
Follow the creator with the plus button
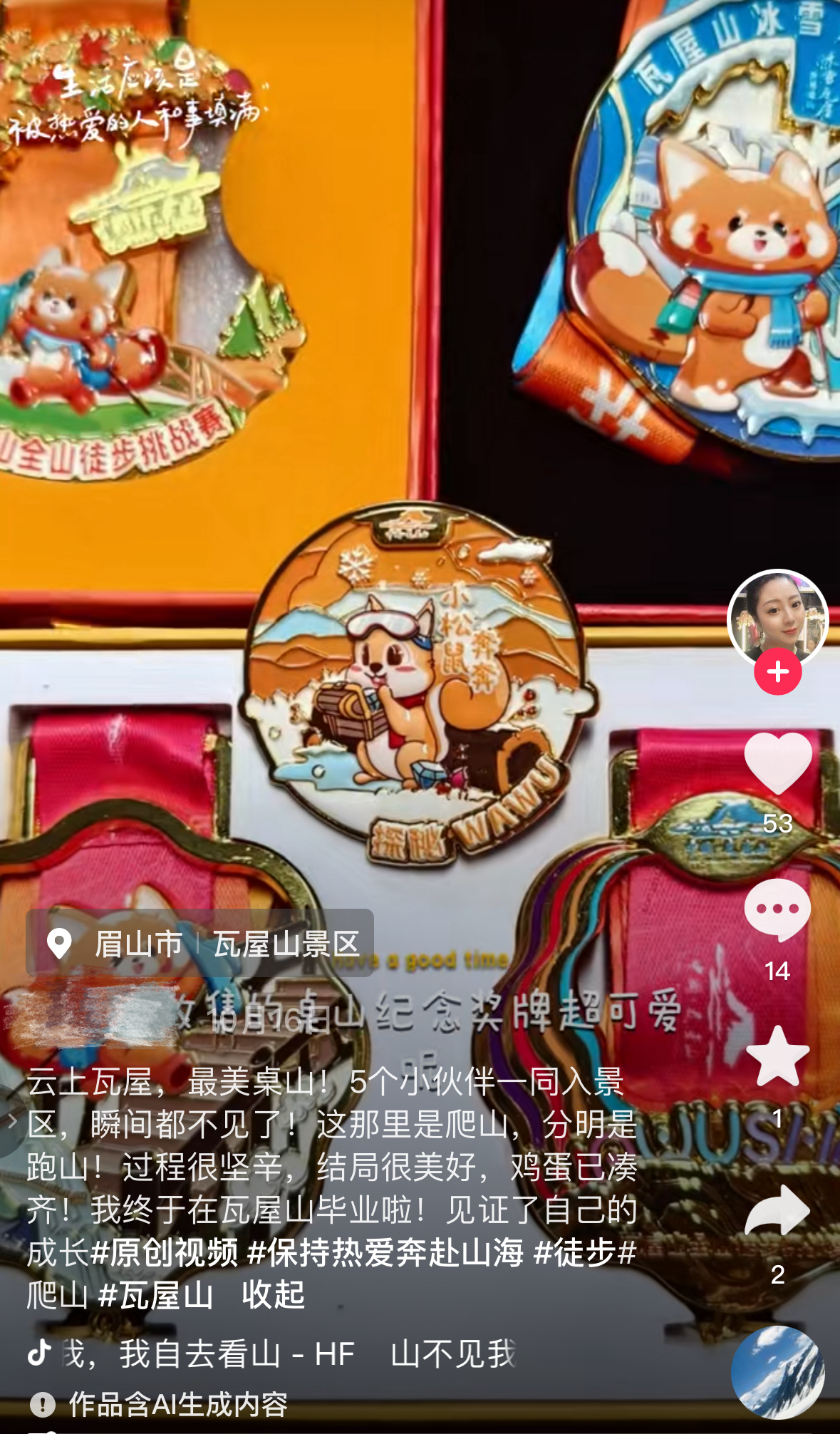pos(777,671)
